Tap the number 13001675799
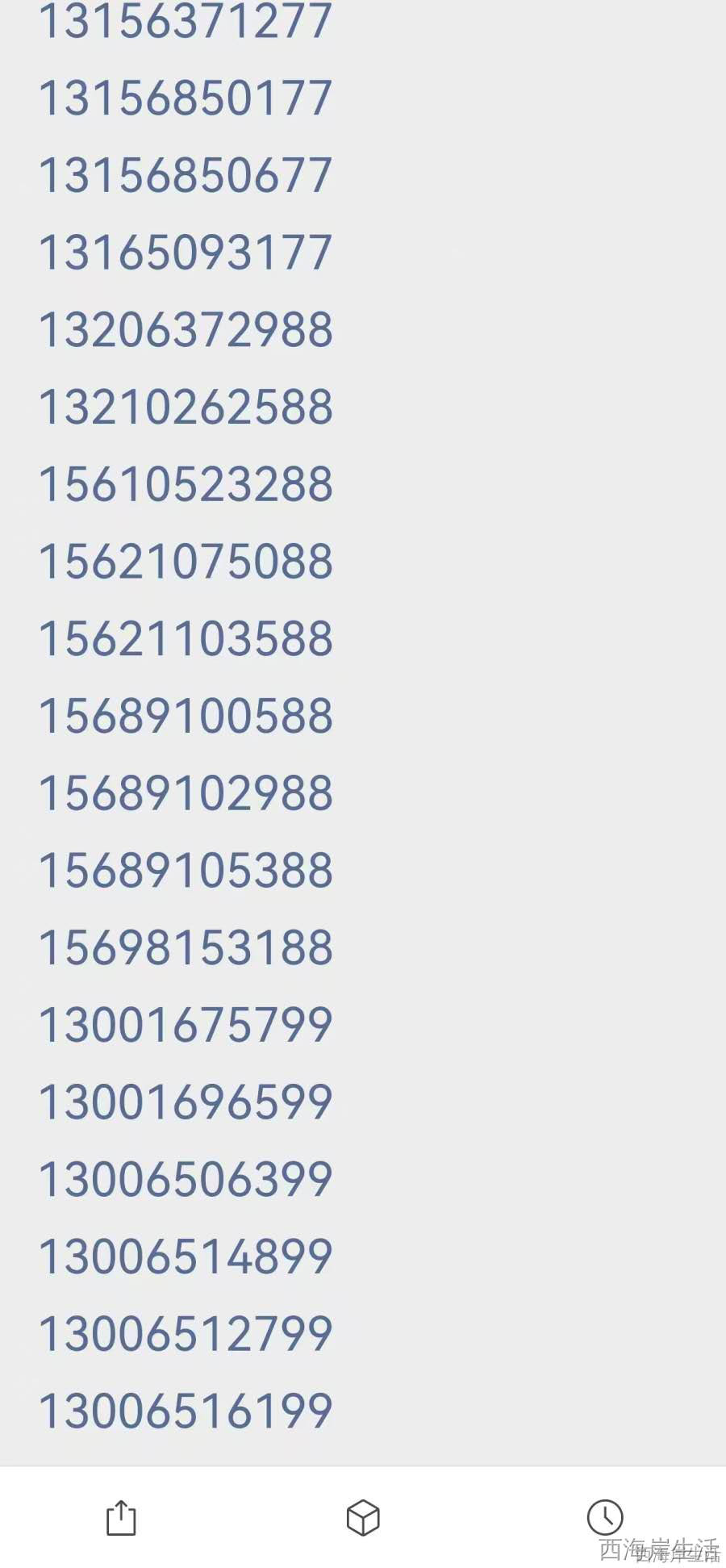 coord(186,1025)
